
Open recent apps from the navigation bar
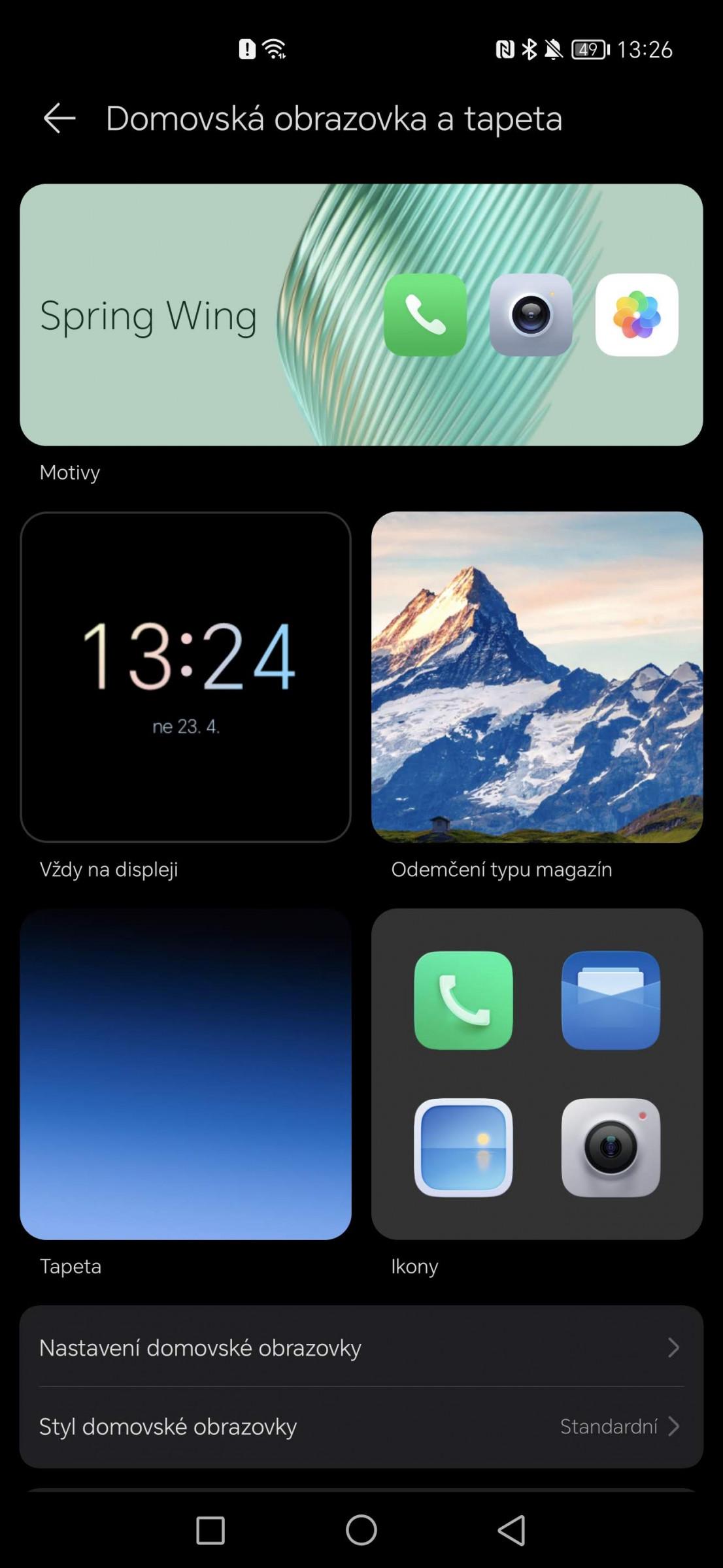click(210, 1530)
